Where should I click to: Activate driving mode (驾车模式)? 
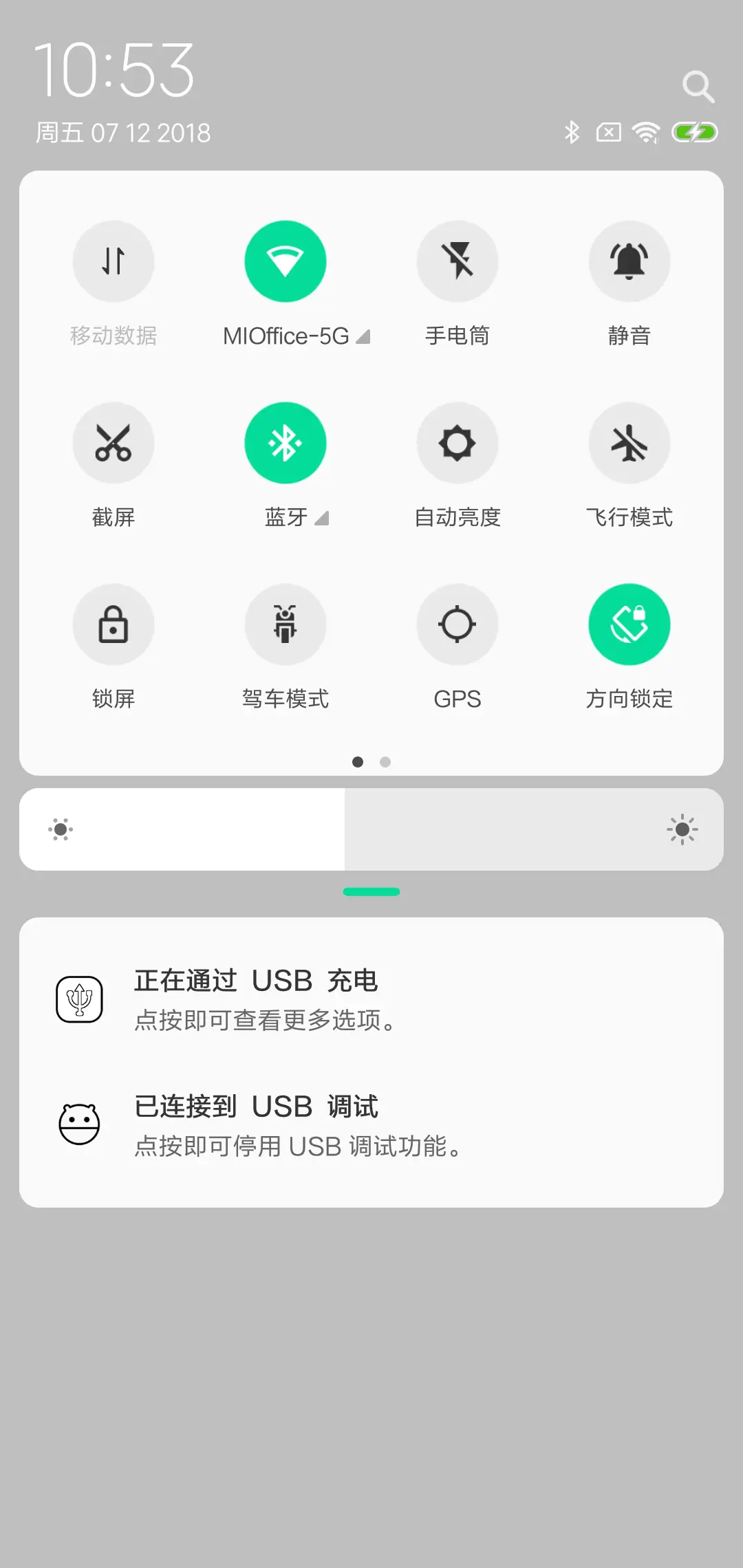click(x=286, y=624)
